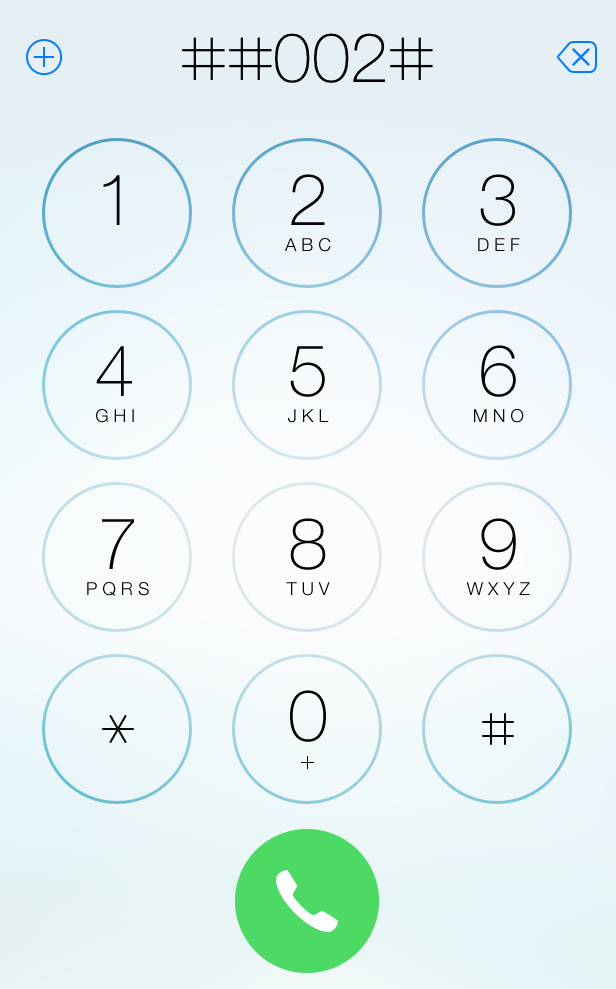Start the call with green button
Viewport: 616px width, 989px height.
click(307, 901)
